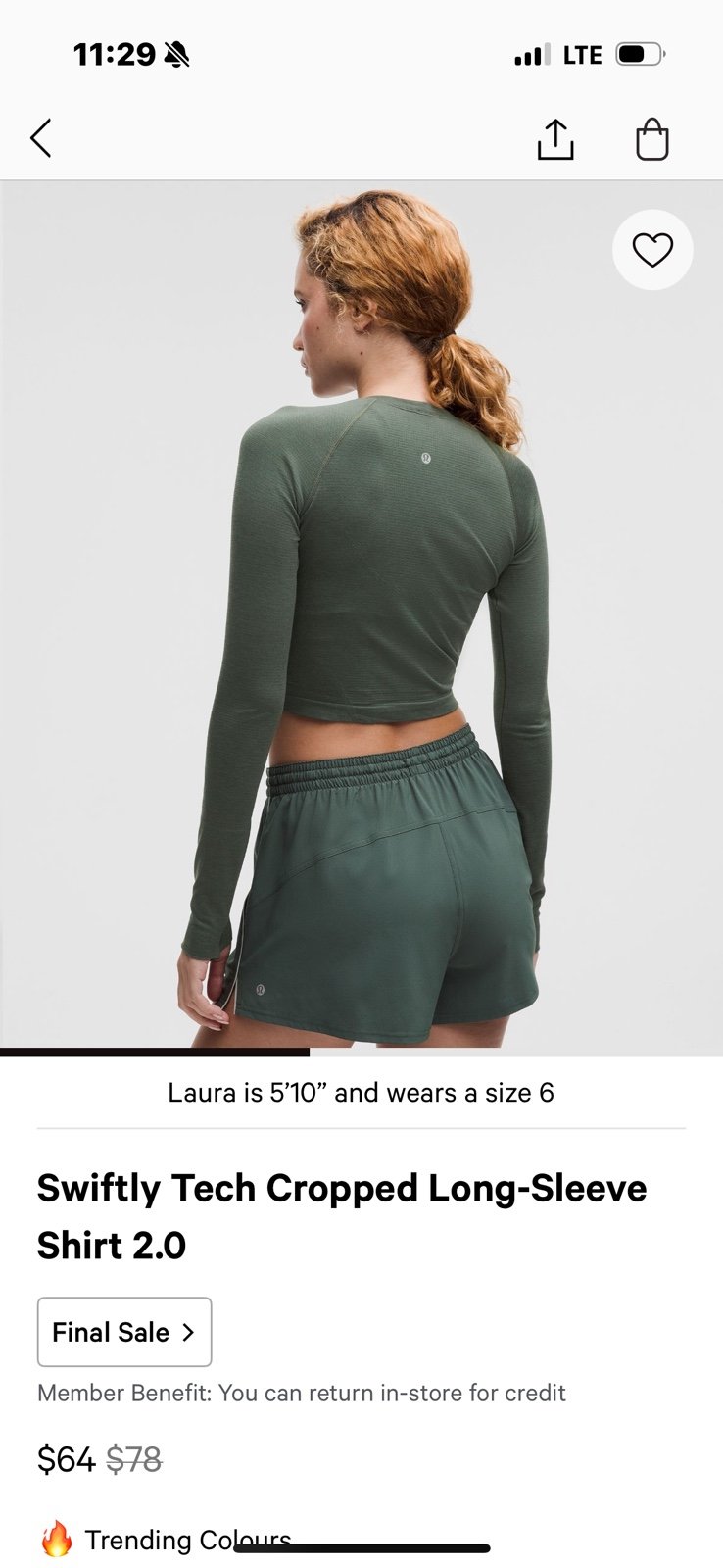Open the Swiftly Tech shirt product photo
This screenshot has height=1568, width=723.
click(361, 617)
